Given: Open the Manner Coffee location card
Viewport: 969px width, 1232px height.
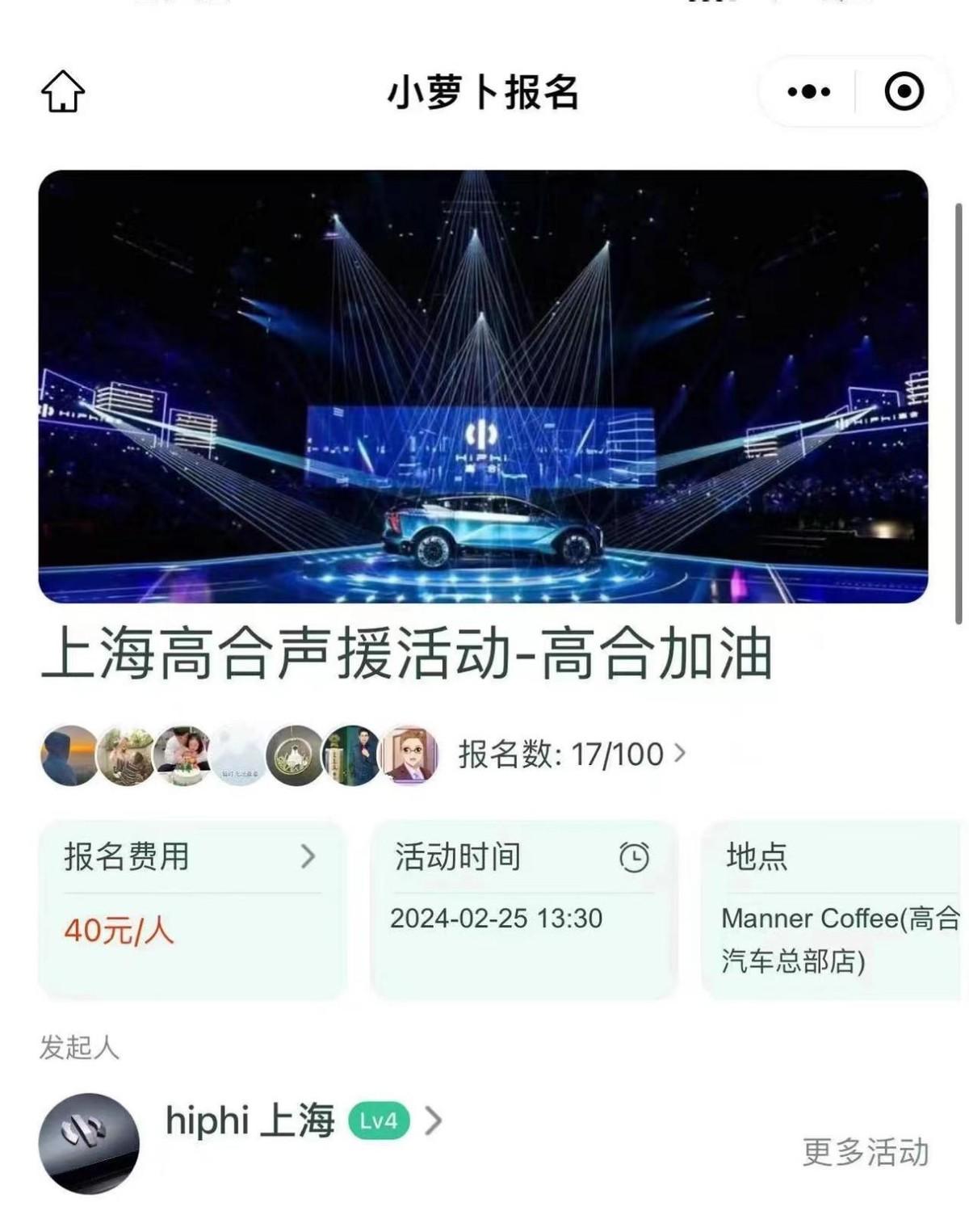Looking at the screenshot, I should coord(836,910).
